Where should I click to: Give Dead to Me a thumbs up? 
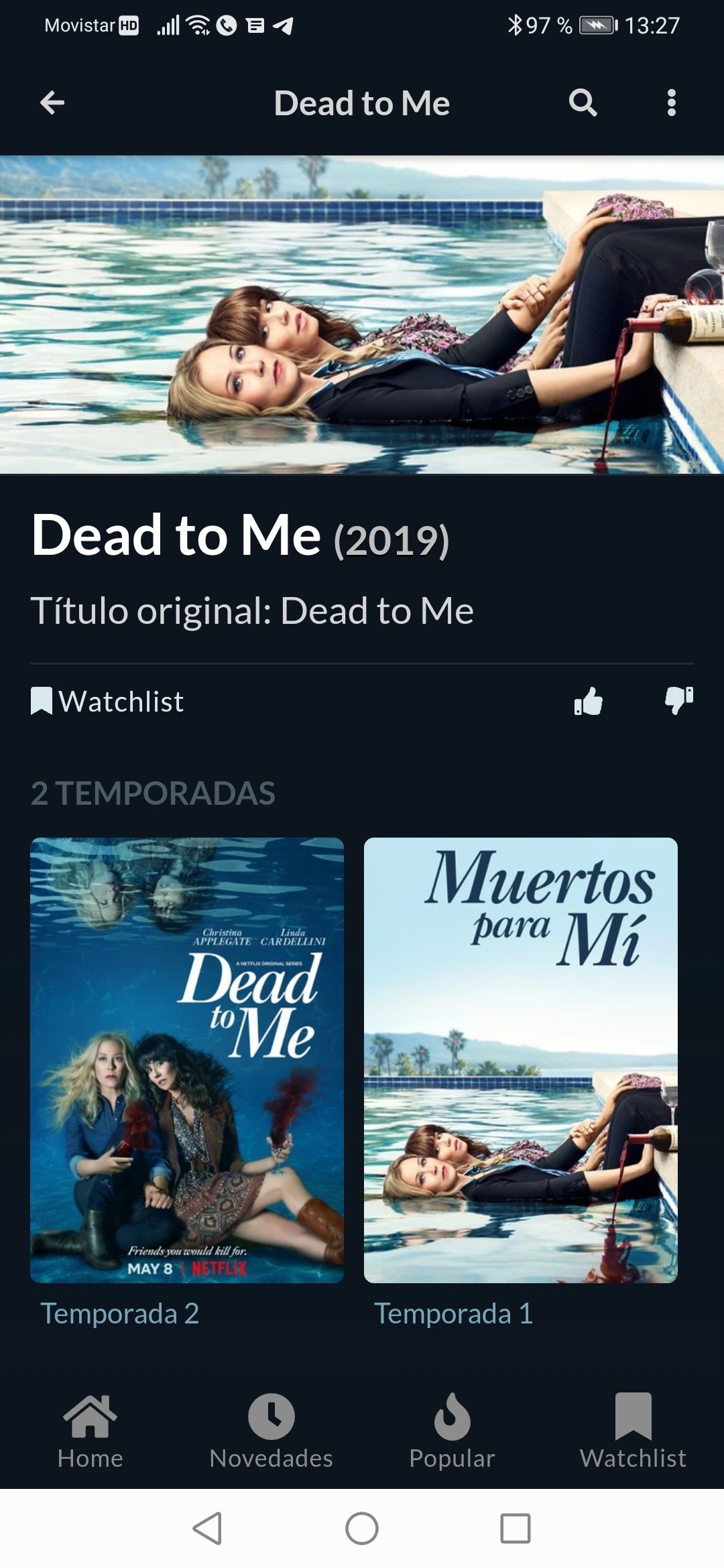tap(588, 702)
